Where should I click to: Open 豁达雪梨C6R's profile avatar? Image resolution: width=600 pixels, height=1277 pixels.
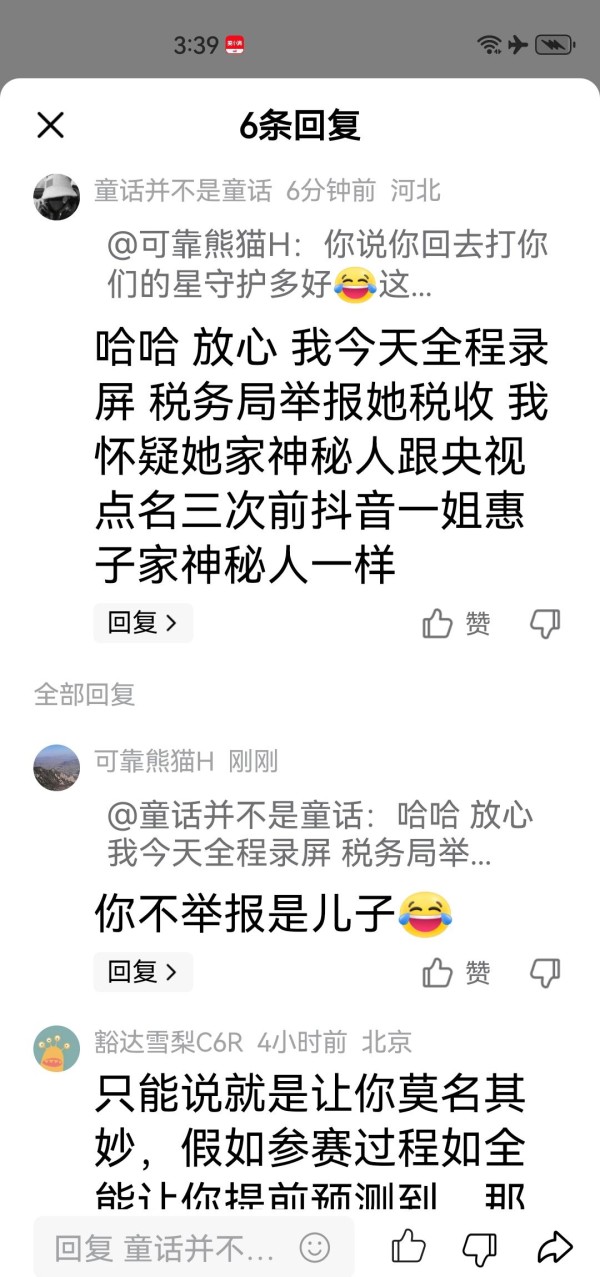point(57,1048)
